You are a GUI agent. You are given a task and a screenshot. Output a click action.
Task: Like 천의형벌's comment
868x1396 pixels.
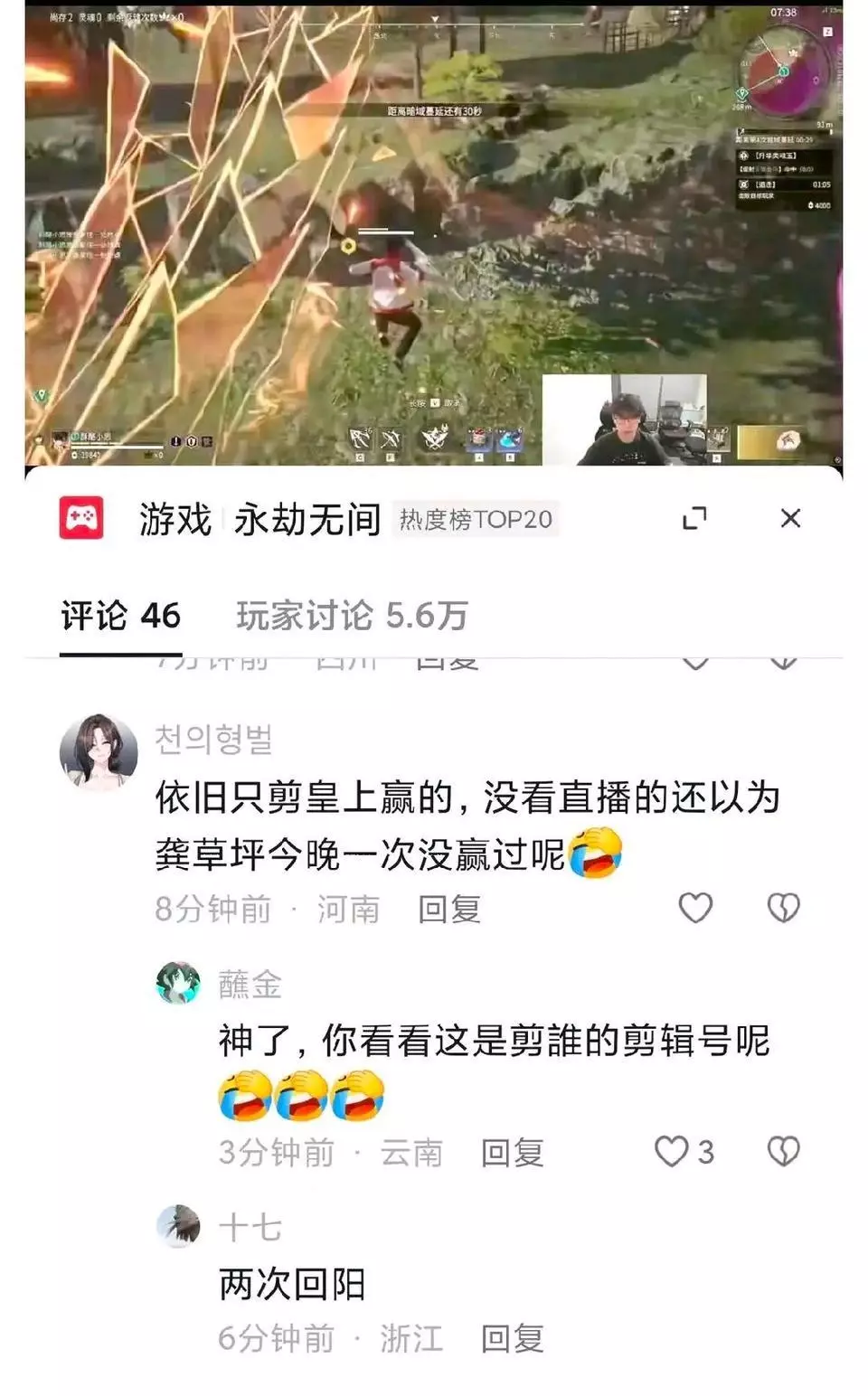tap(695, 908)
